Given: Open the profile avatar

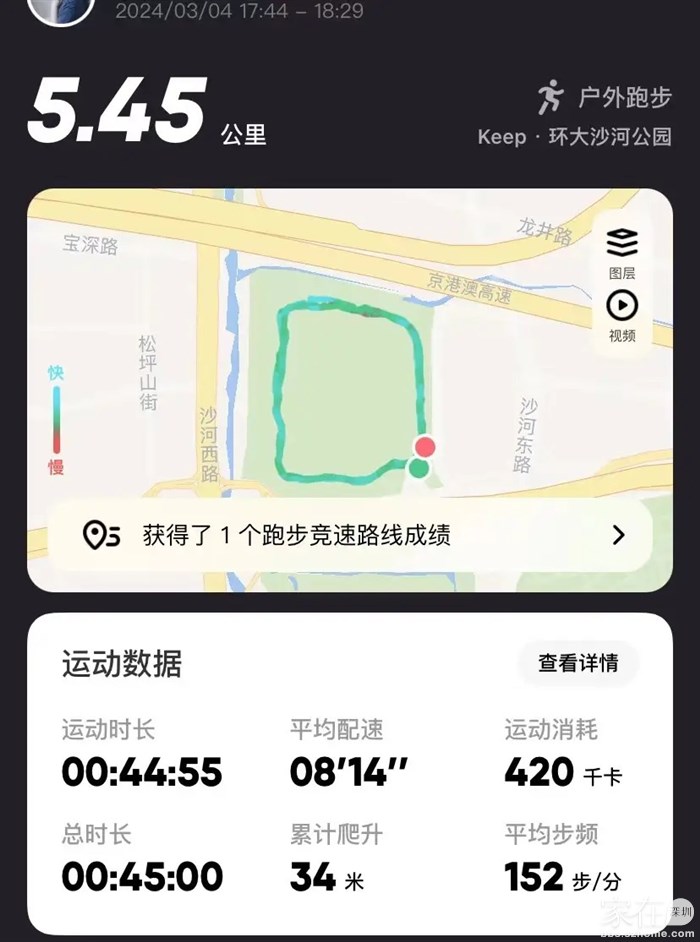Looking at the screenshot, I should [60, 10].
